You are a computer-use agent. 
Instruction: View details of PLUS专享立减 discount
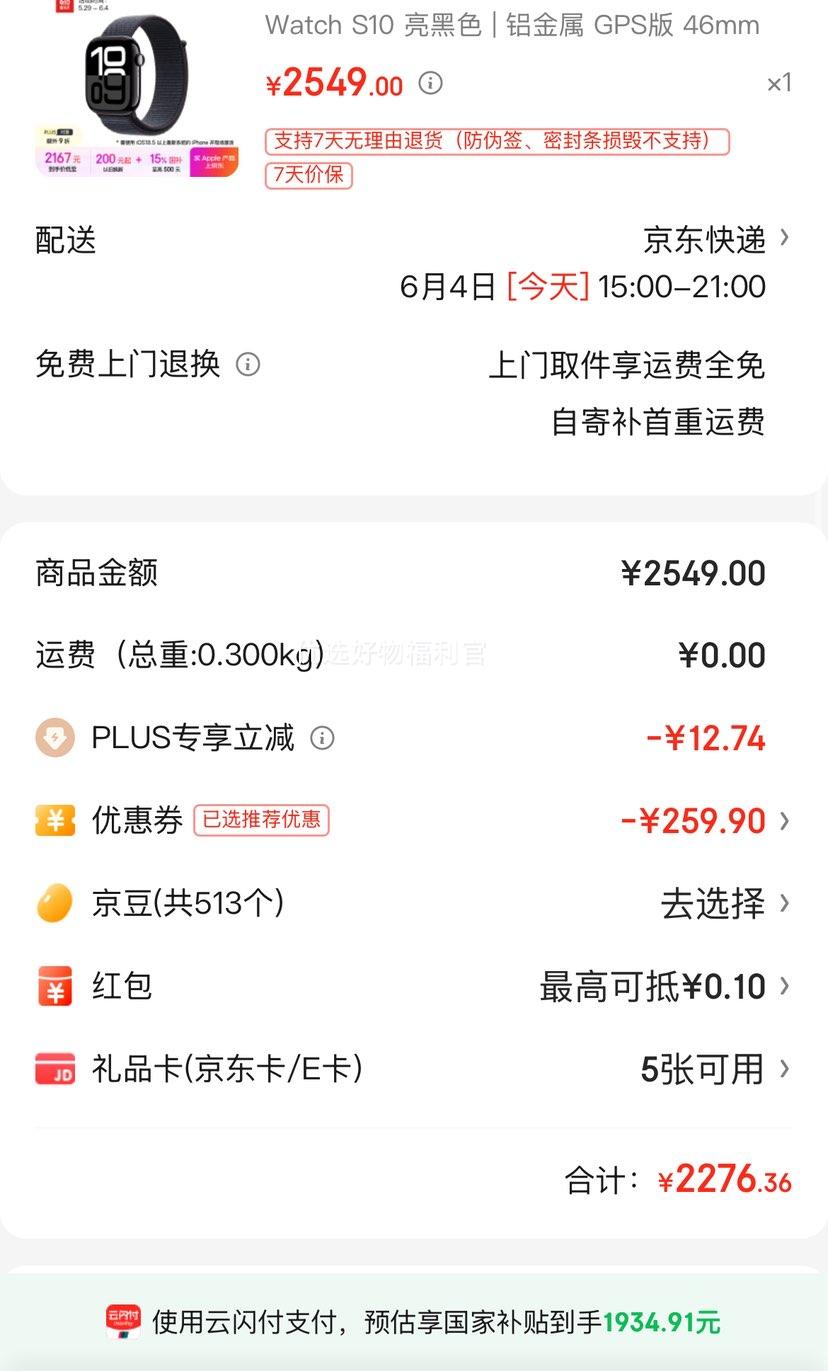(x=322, y=738)
